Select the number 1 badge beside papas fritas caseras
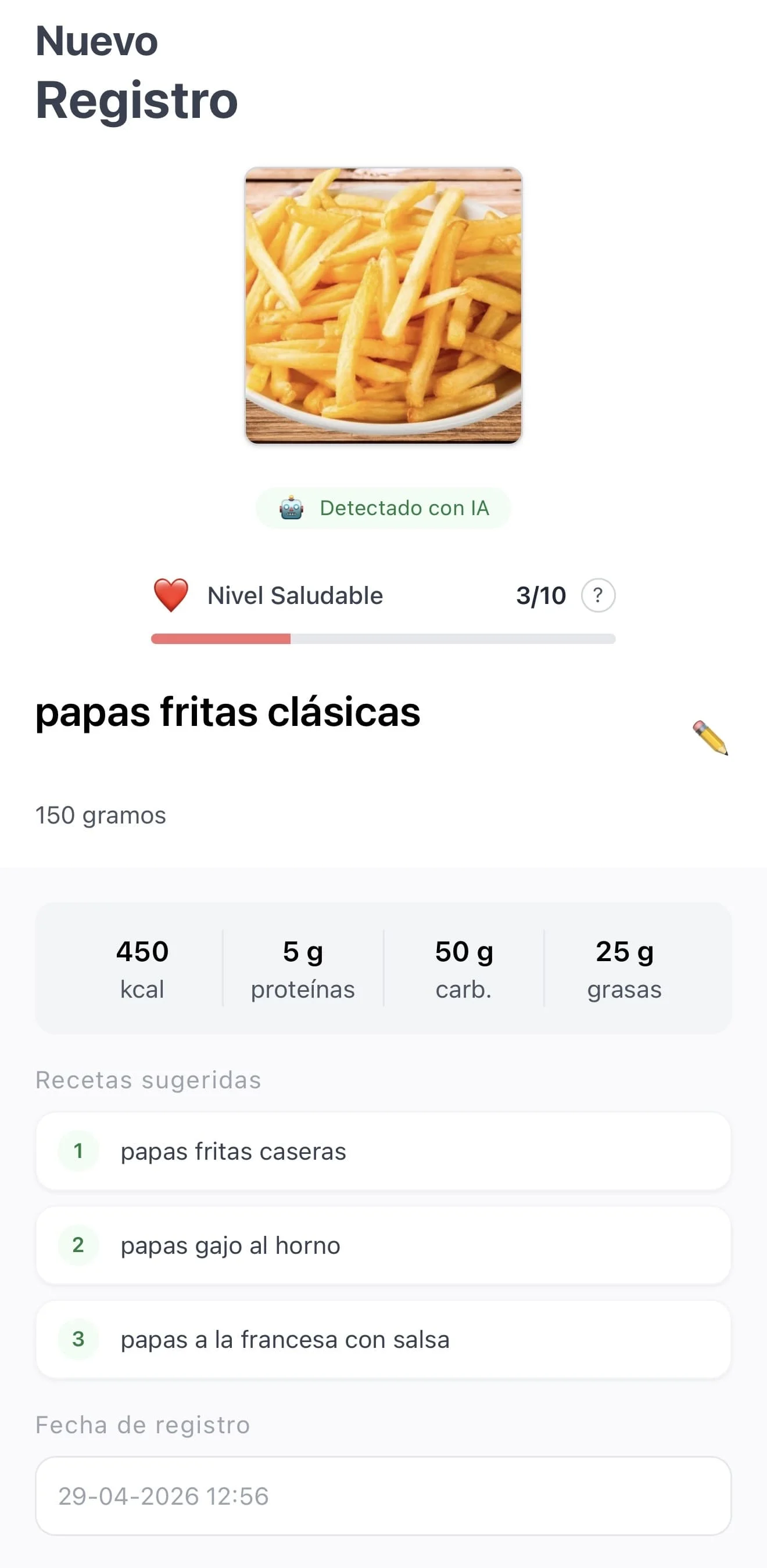The width and height of the screenshot is (767, 1568). pyautogui.click(x=78, y=1152)
